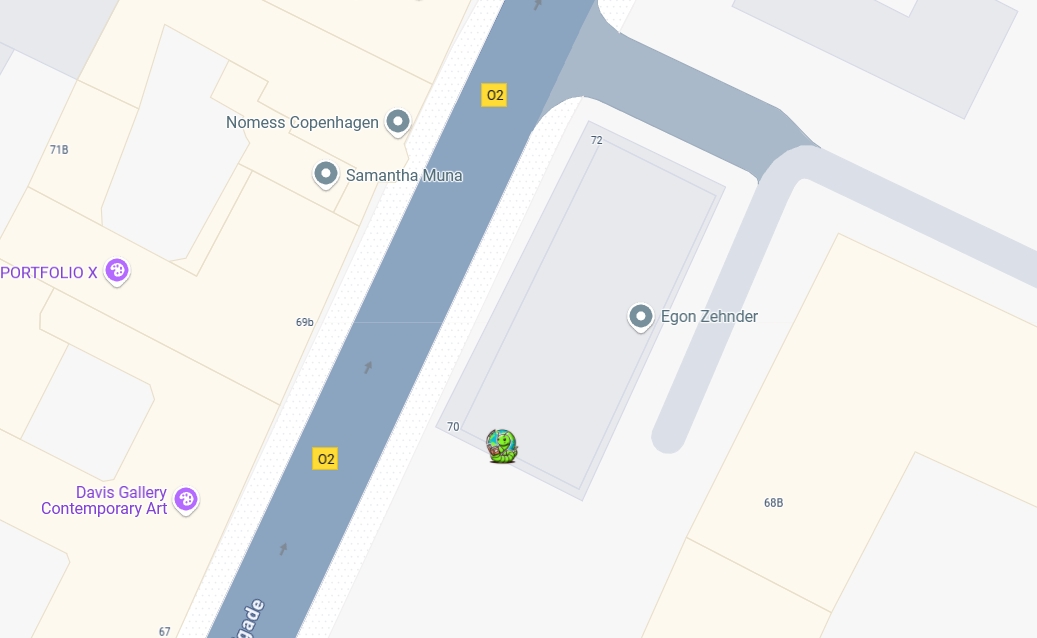Open the PORTFOLIO X gallery marker
The image size is (1037, 638).
(117, 270)
